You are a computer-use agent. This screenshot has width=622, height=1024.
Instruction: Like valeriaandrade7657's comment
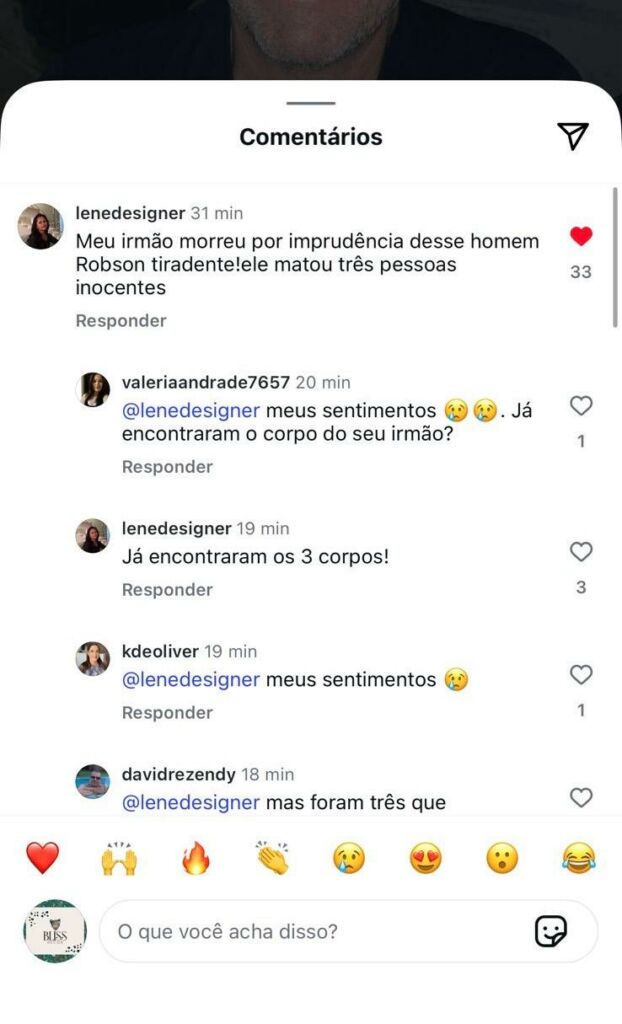pyautogui.click(x=581, y=406)
